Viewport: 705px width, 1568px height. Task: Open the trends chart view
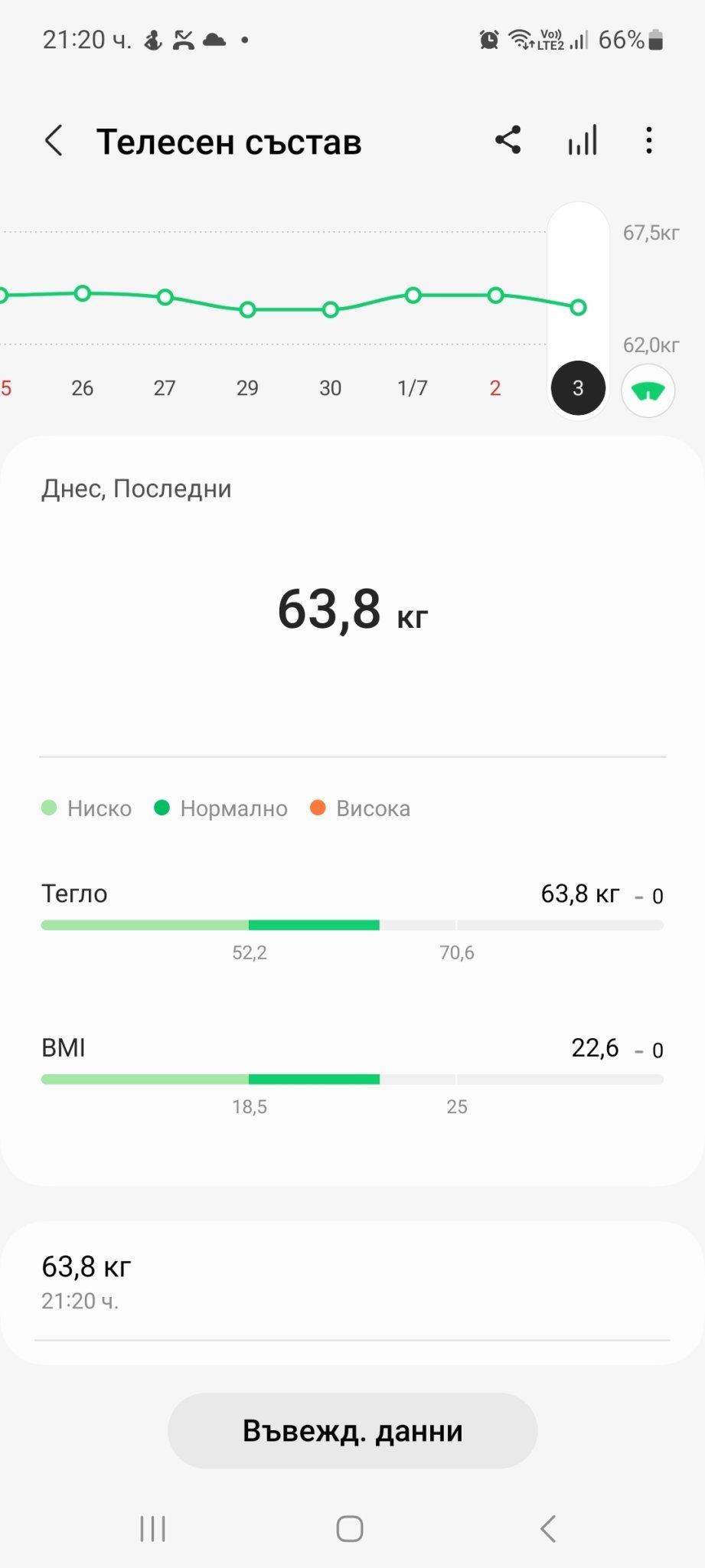pos(583,141)
